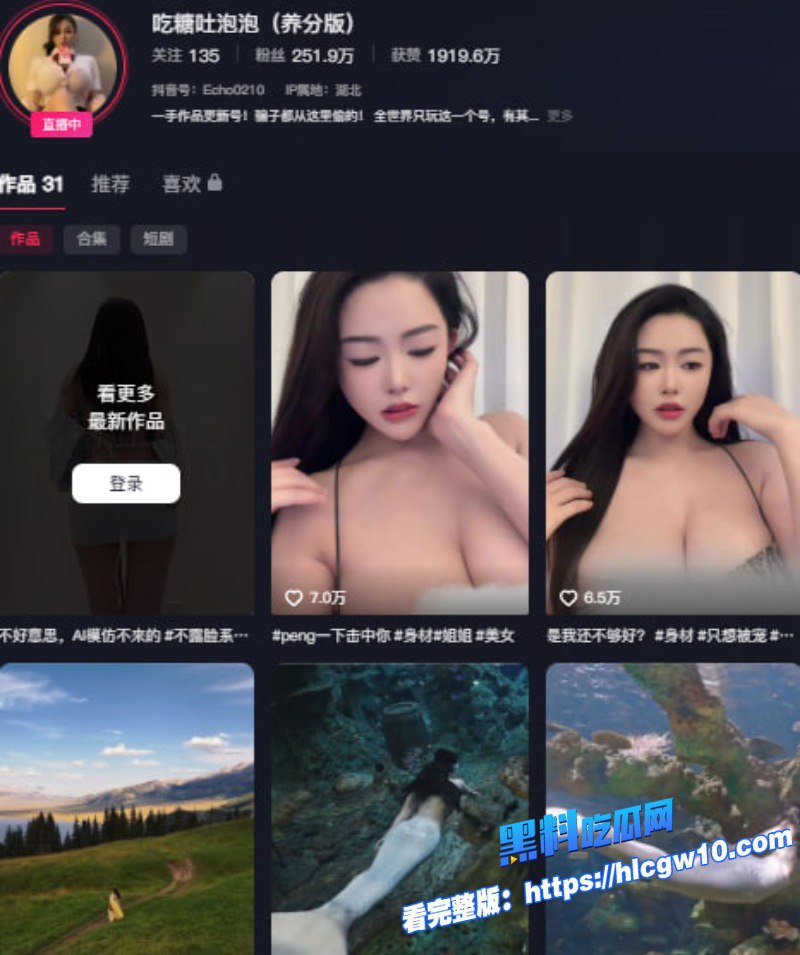Tap the 登录 login button
Image resolution: width=800 pixels, height=955 pixels.
[x=126, y=484]
